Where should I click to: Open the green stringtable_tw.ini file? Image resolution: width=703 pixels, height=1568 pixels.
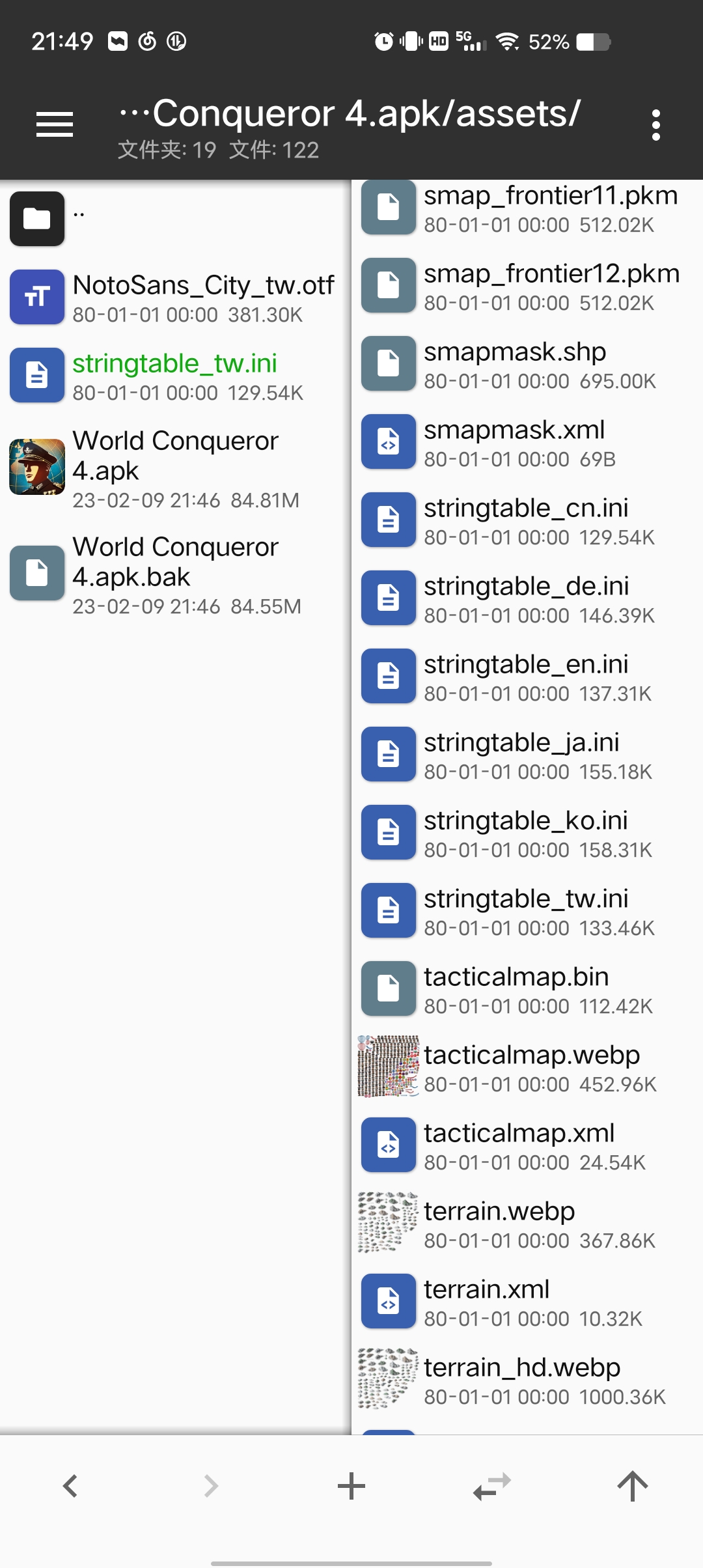174,376
